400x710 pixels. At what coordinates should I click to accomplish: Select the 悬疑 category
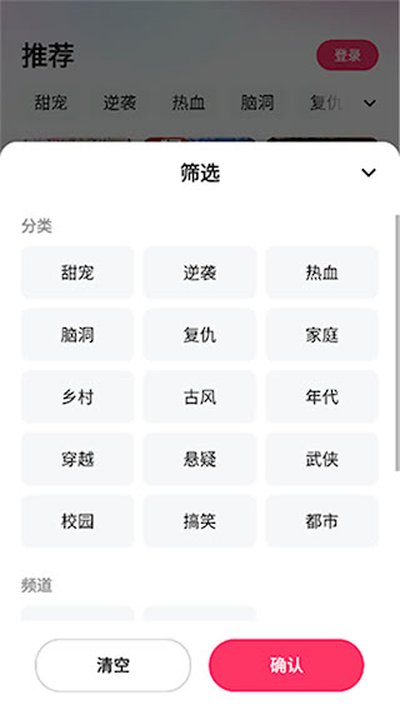[200, 459]
